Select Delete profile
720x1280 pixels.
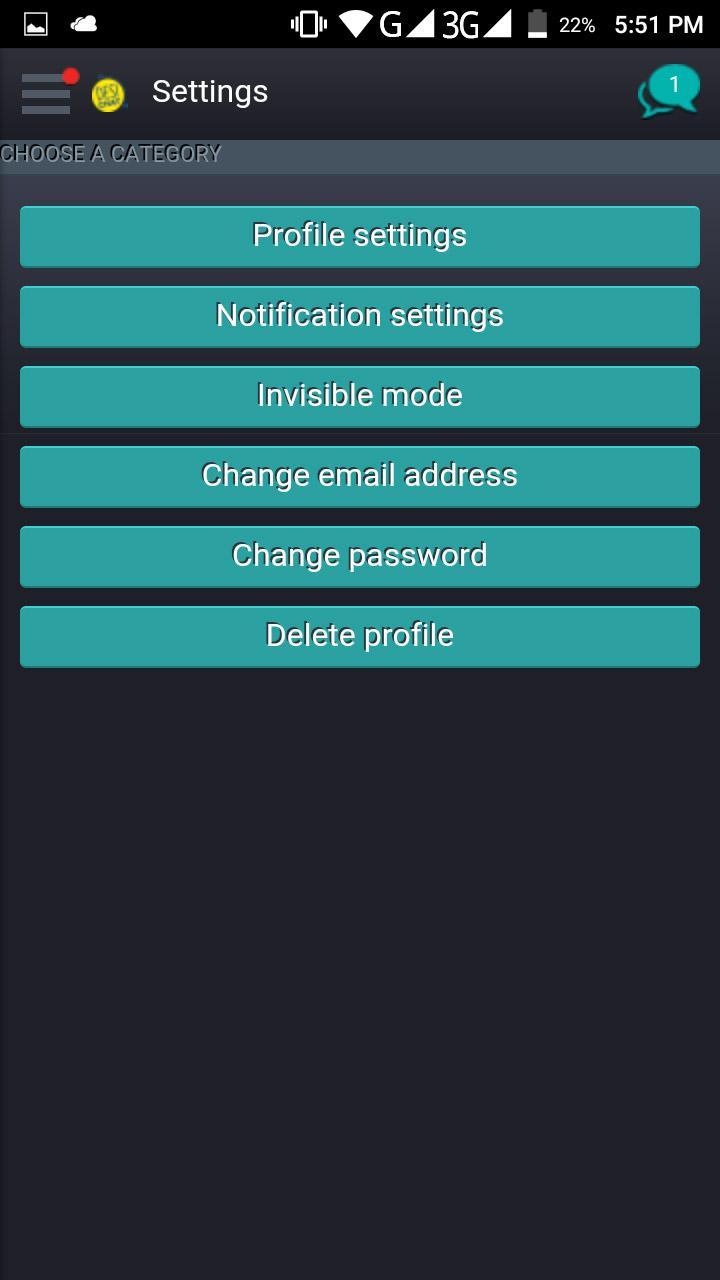(x=360, y=636)
